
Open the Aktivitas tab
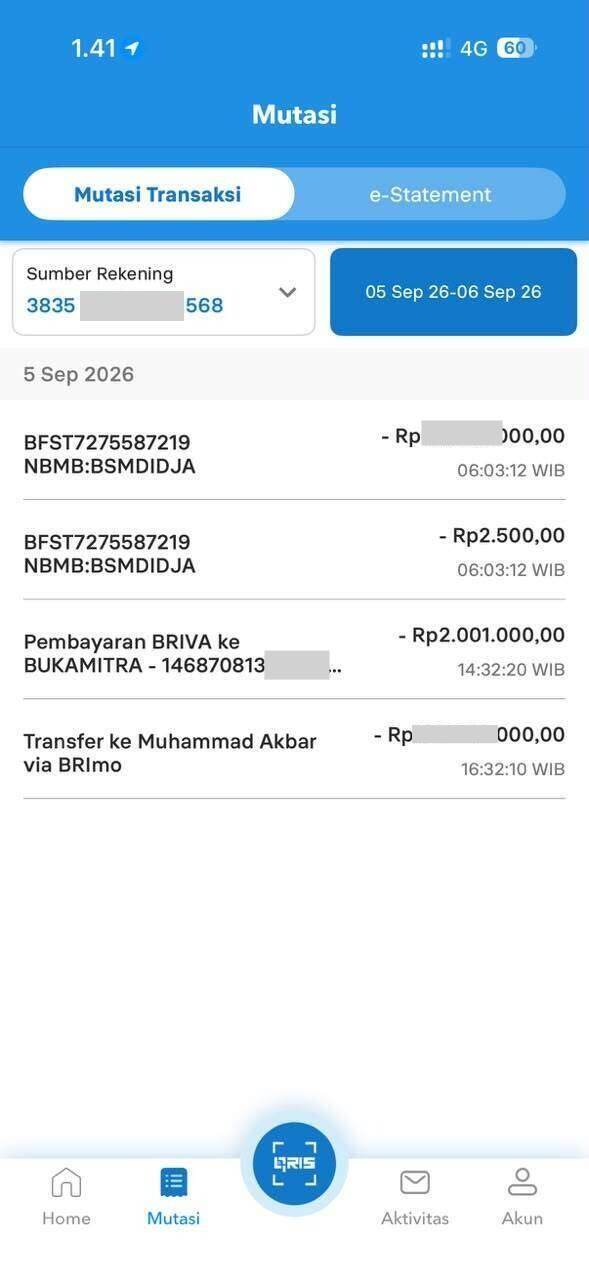tap(415, 1196)
